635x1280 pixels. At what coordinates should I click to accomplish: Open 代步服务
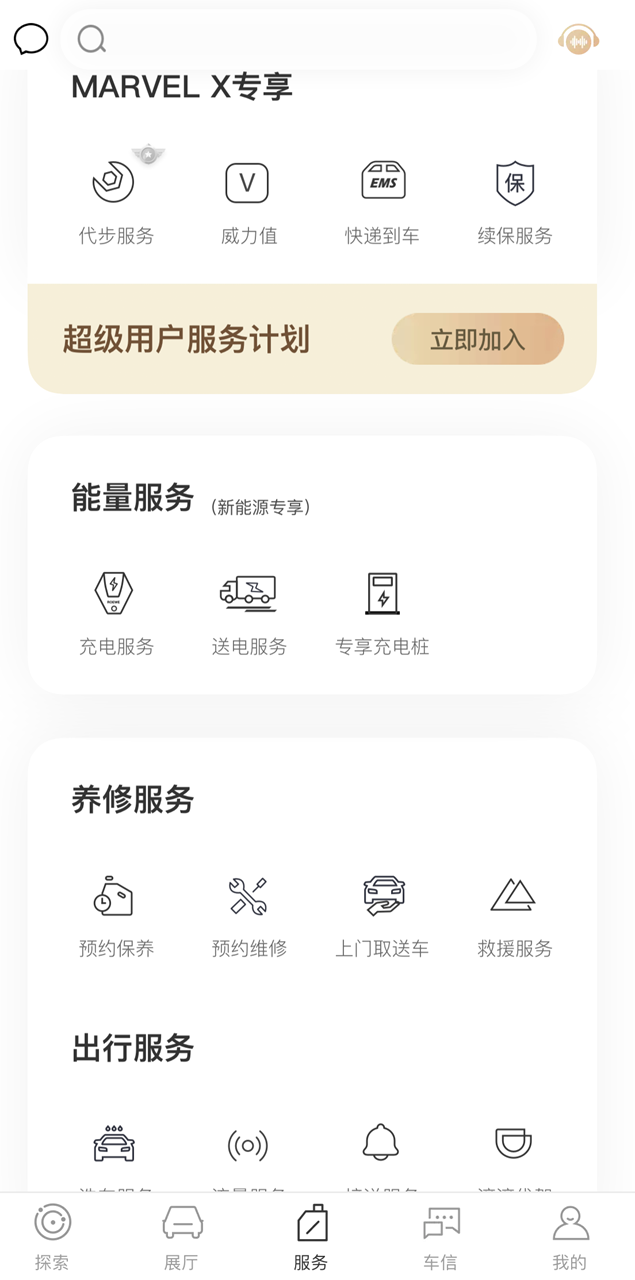point(116,203)
